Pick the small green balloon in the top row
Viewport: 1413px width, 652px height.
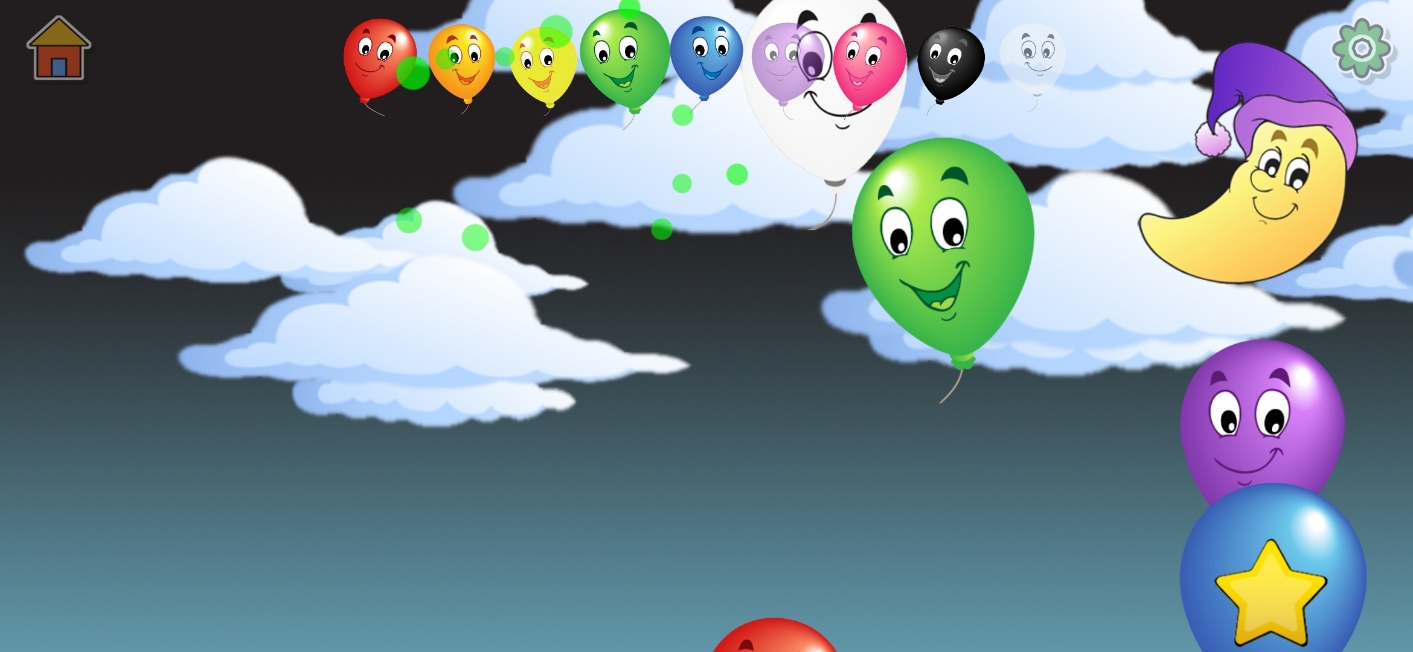[x=624, y=58]
